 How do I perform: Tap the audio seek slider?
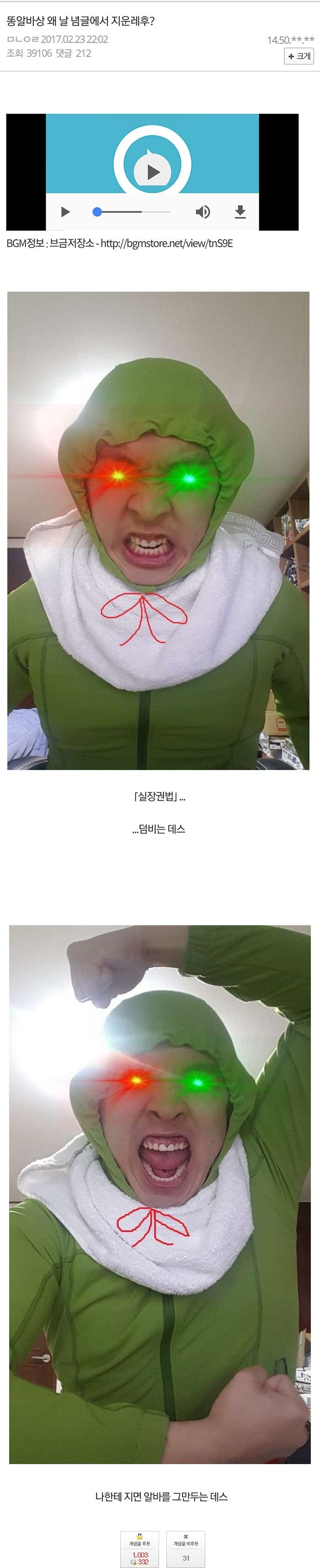pyautogui.click(x=133, y=212)
